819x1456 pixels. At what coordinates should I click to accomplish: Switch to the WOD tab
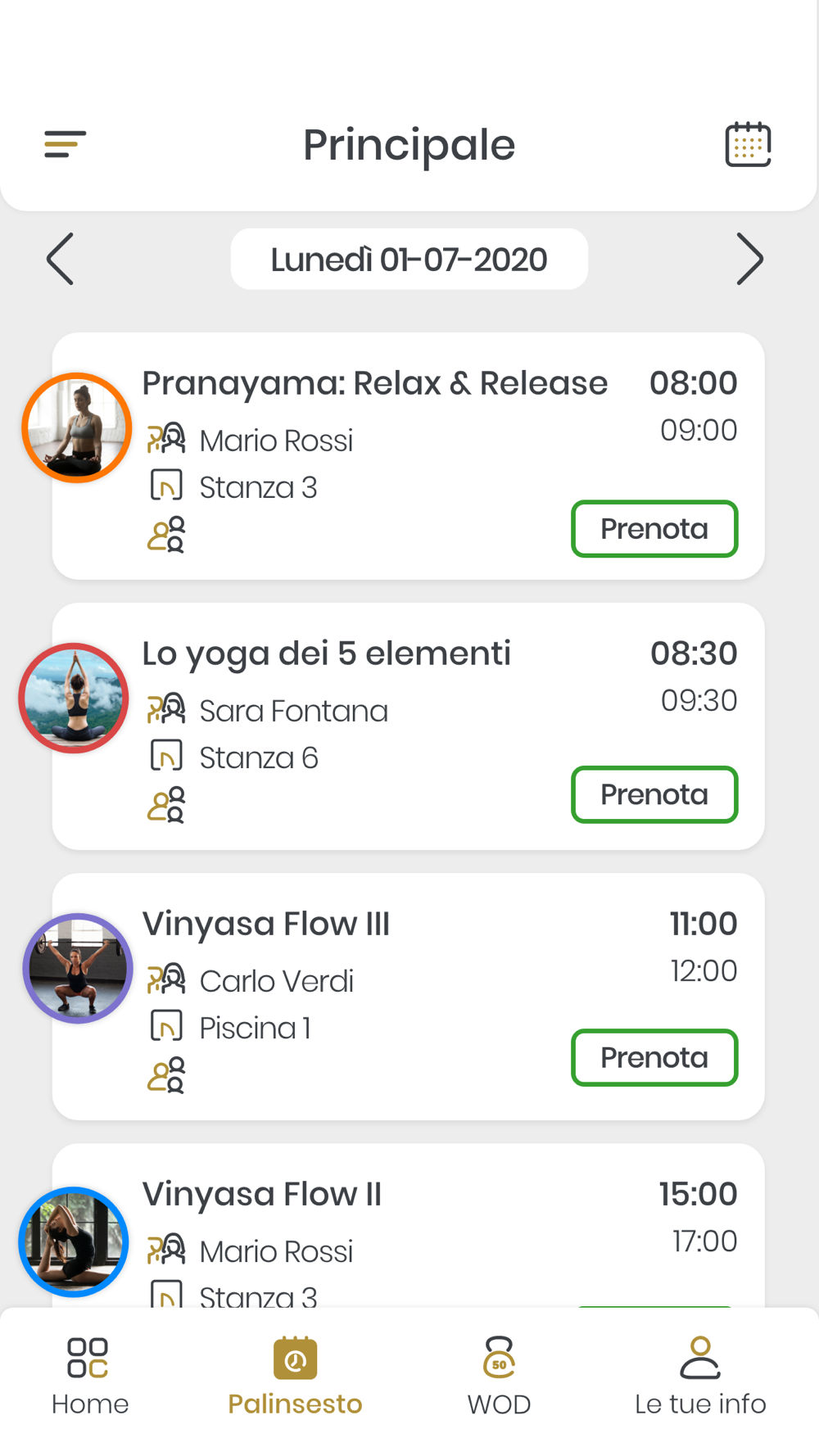click(x=499, y=1377)
